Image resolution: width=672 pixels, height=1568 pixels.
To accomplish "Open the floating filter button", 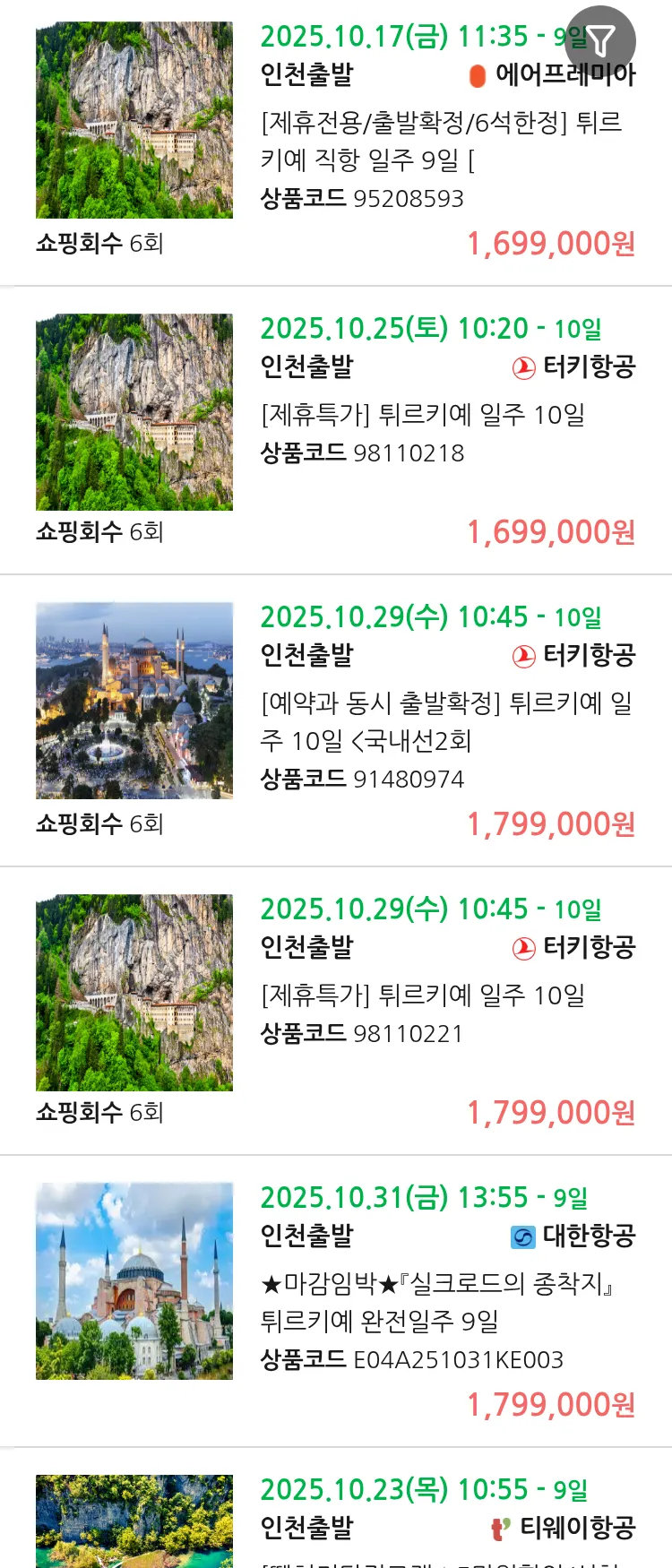I will (x=600, y=40).
